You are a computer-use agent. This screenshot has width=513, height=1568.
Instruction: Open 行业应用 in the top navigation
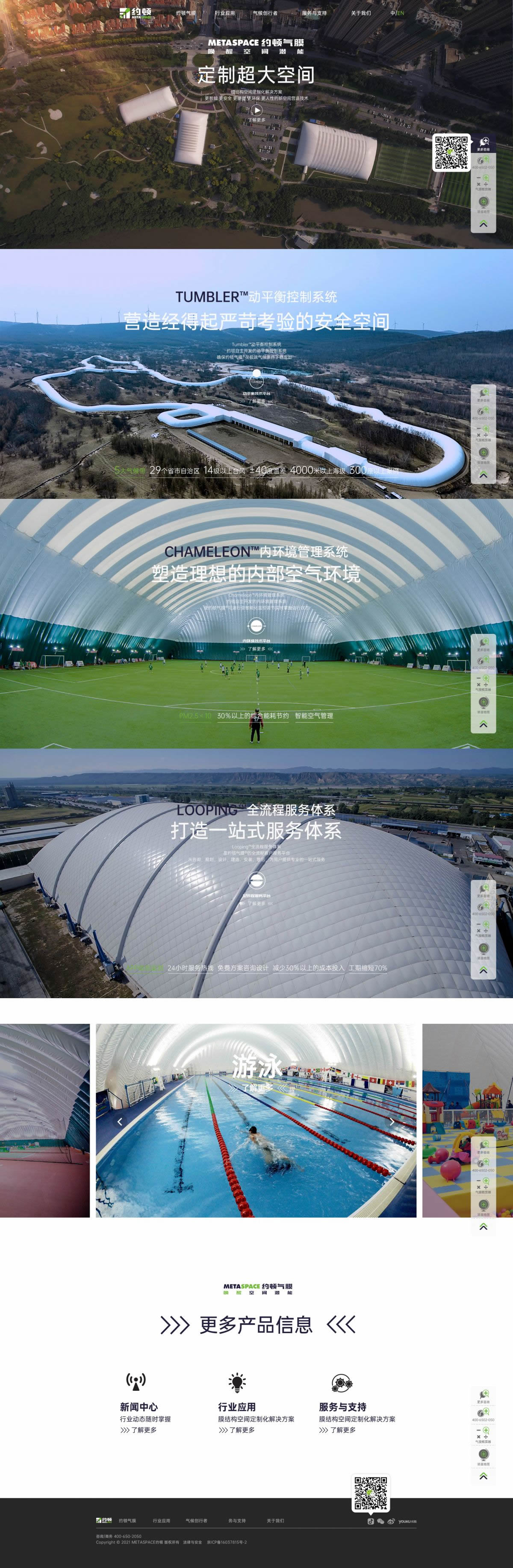225,13
